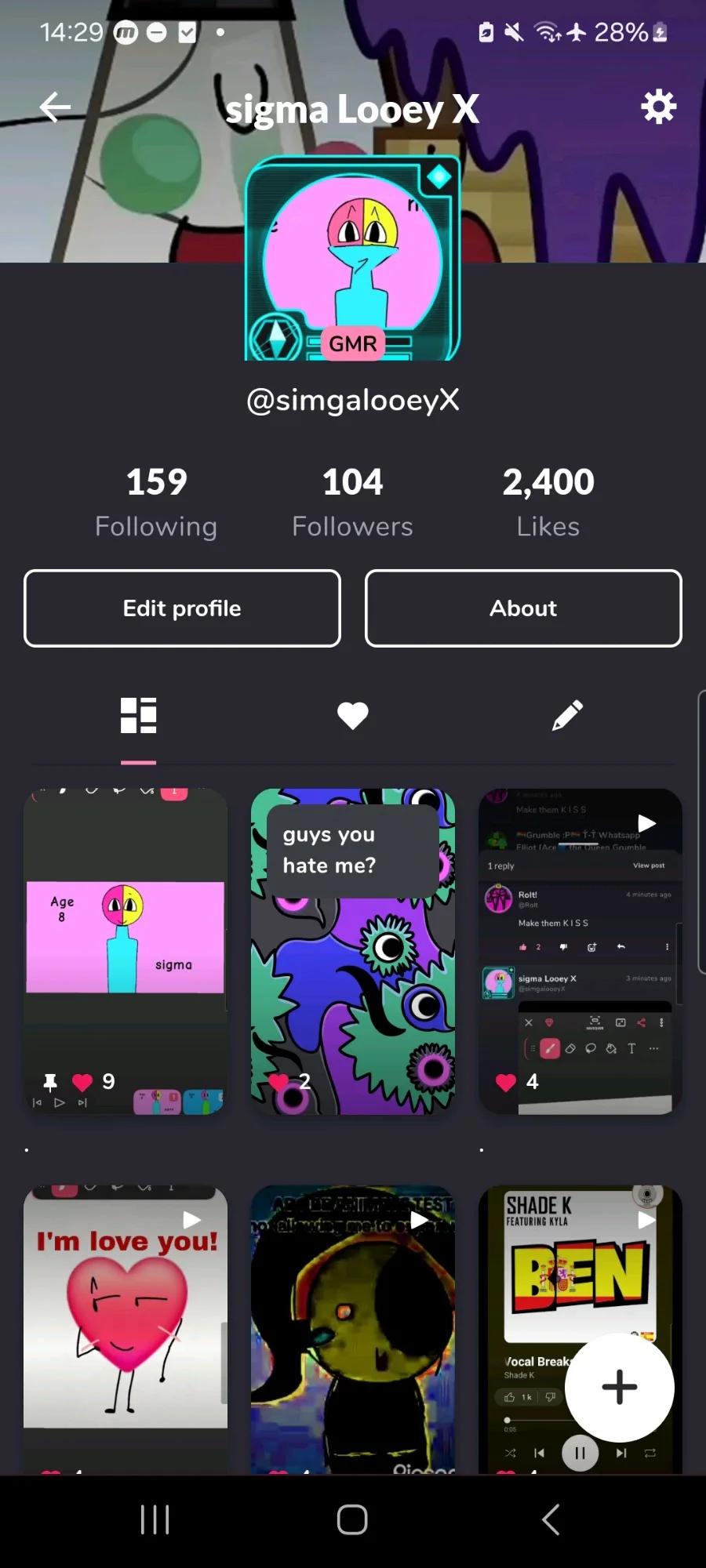Open the settings gear
The image size is (706, 1568).
[658, 106]
